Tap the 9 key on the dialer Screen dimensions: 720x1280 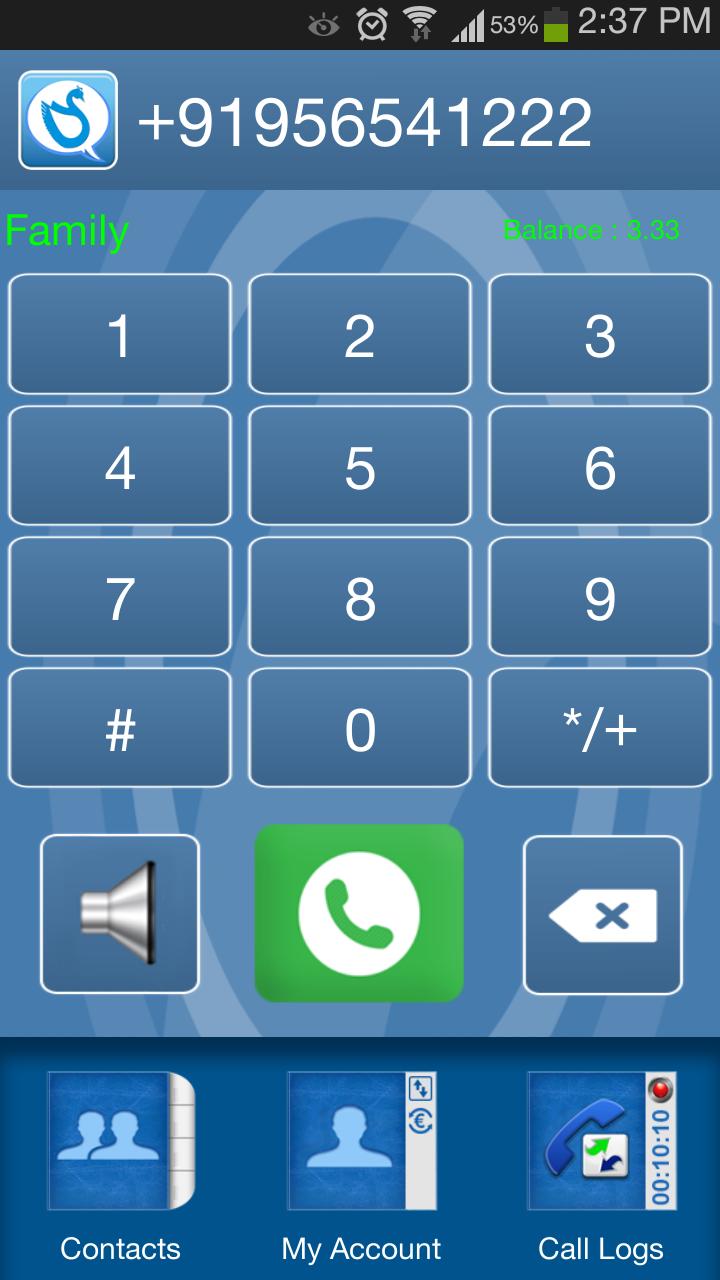[x=600, y=597]
